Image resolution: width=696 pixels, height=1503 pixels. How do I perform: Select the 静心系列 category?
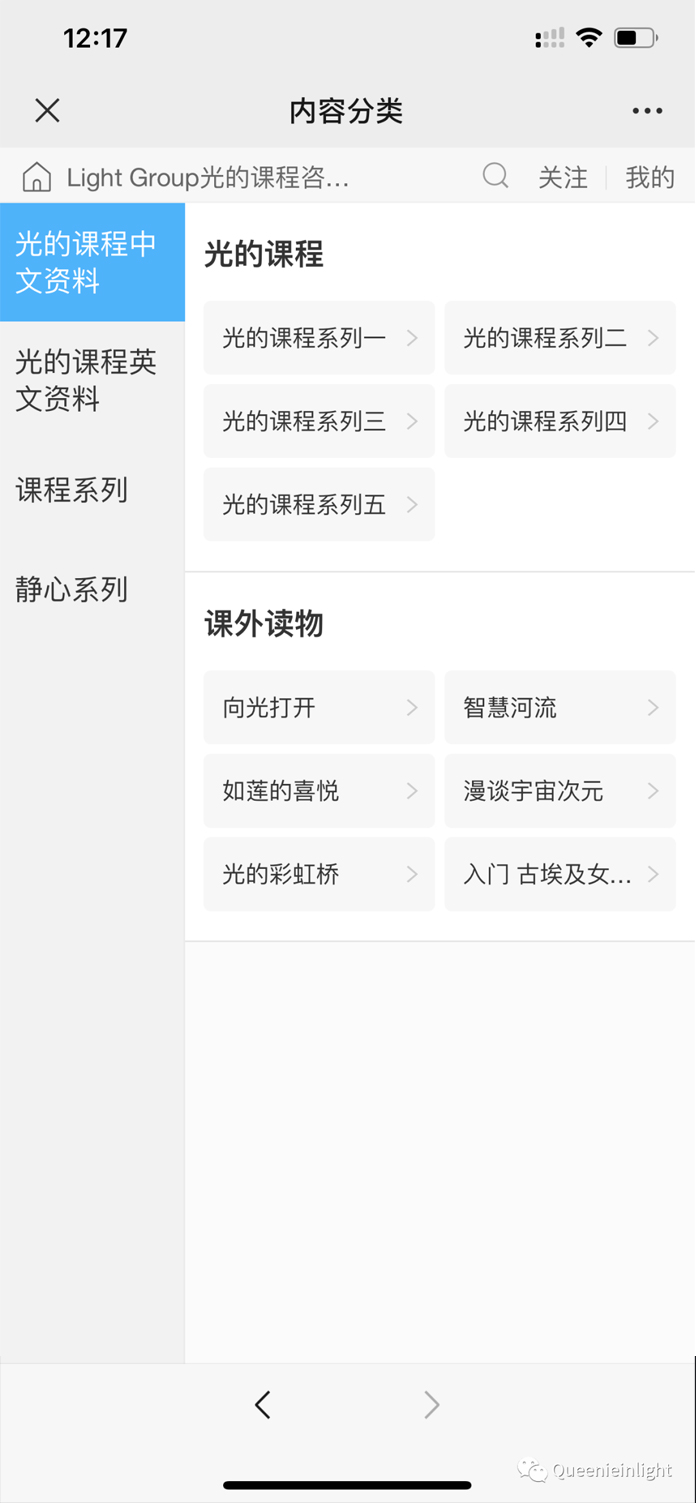pyautogui.click(x=72, y=589)
